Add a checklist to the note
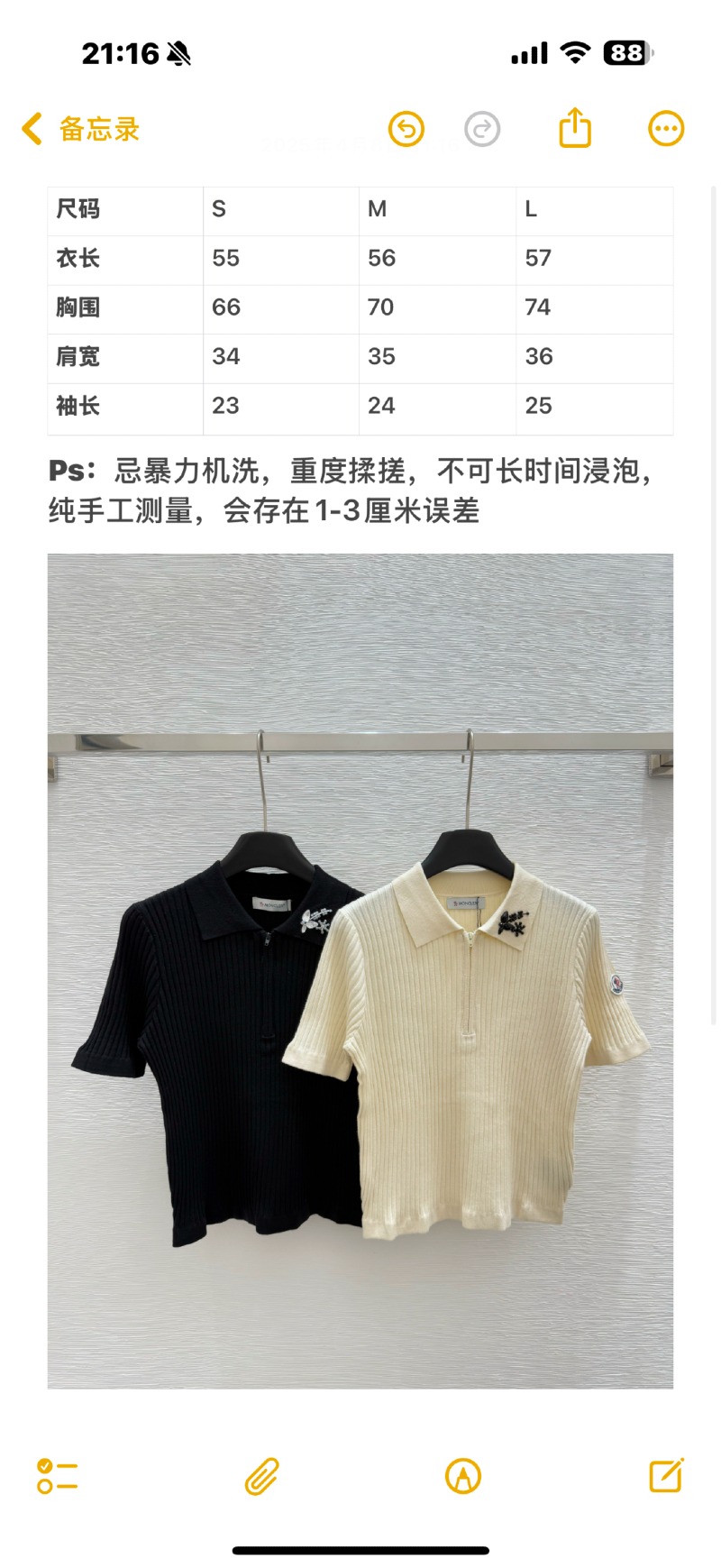The image size is (721, 1568). click(x=57, y=1476)
